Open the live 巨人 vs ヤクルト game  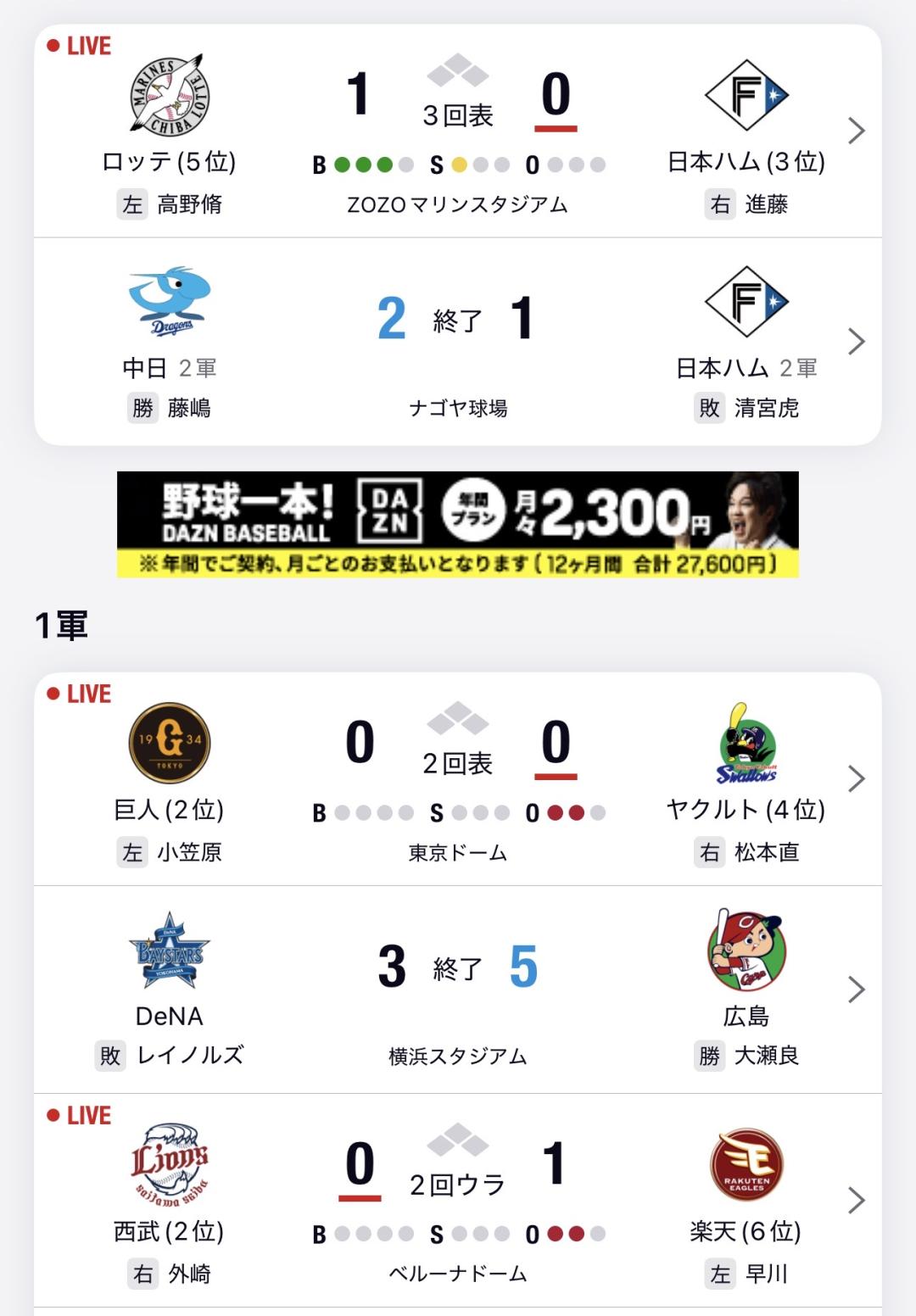(458, 779)
